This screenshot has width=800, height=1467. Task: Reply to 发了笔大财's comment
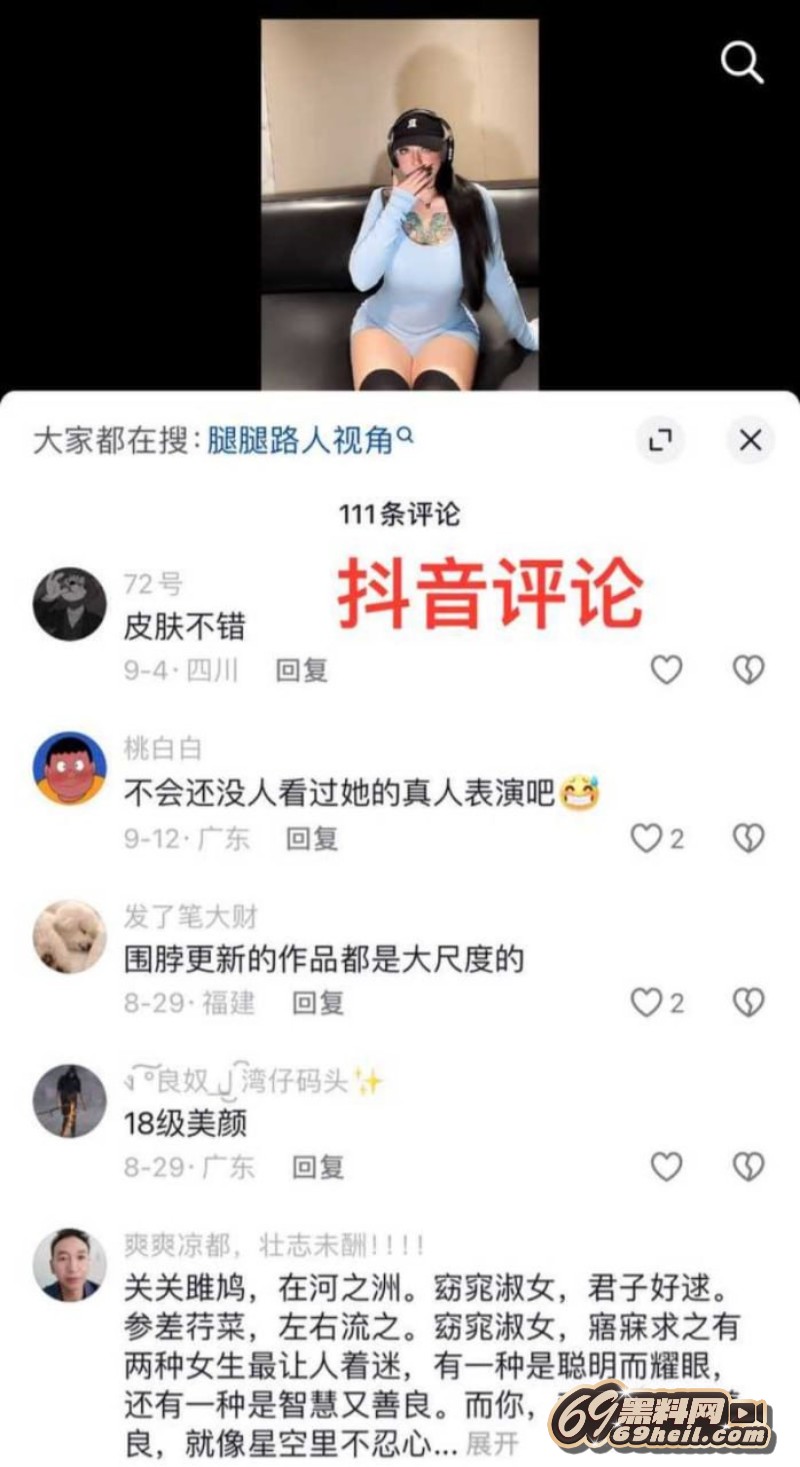(x=318, y=1002)
